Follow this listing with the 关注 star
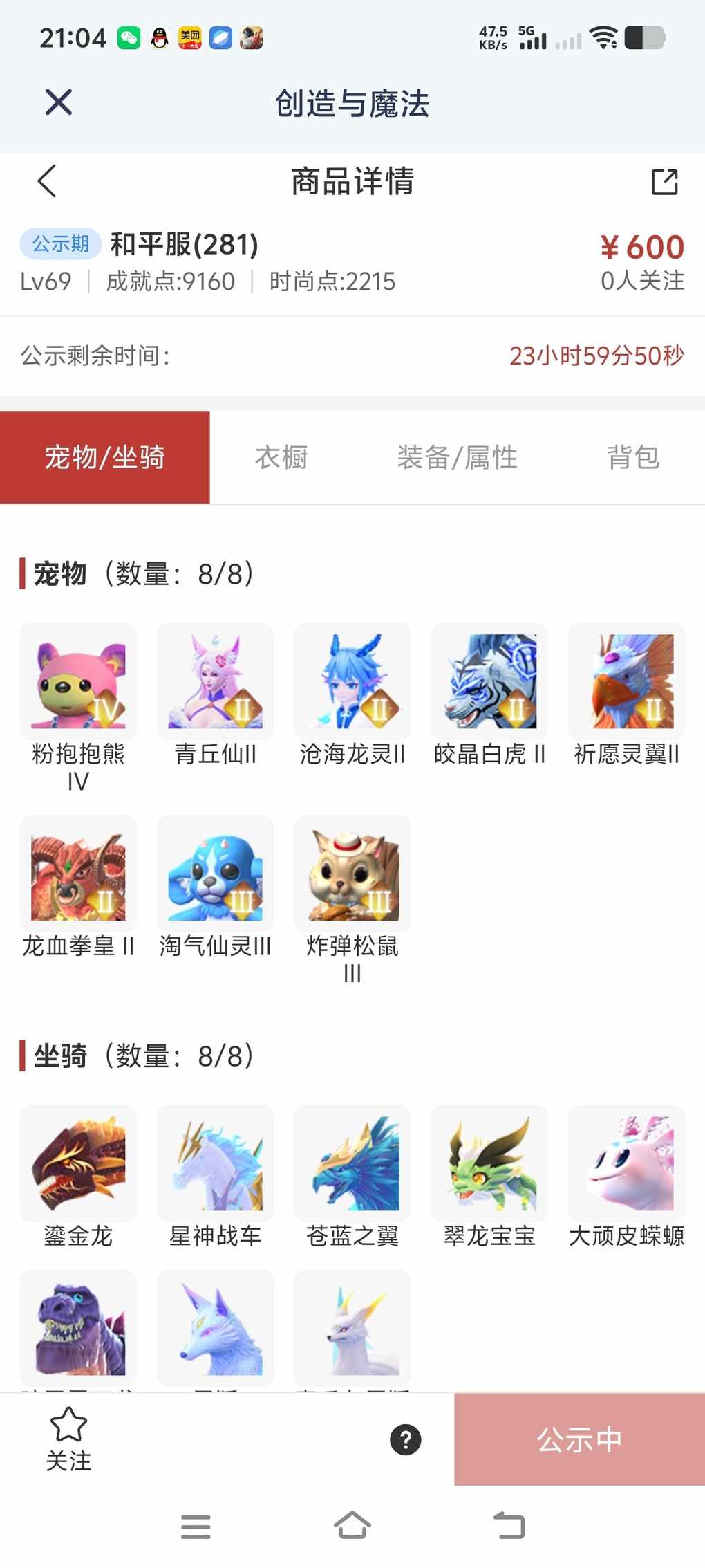The width and height of the screenshot is (705, 1568). 68,1439
